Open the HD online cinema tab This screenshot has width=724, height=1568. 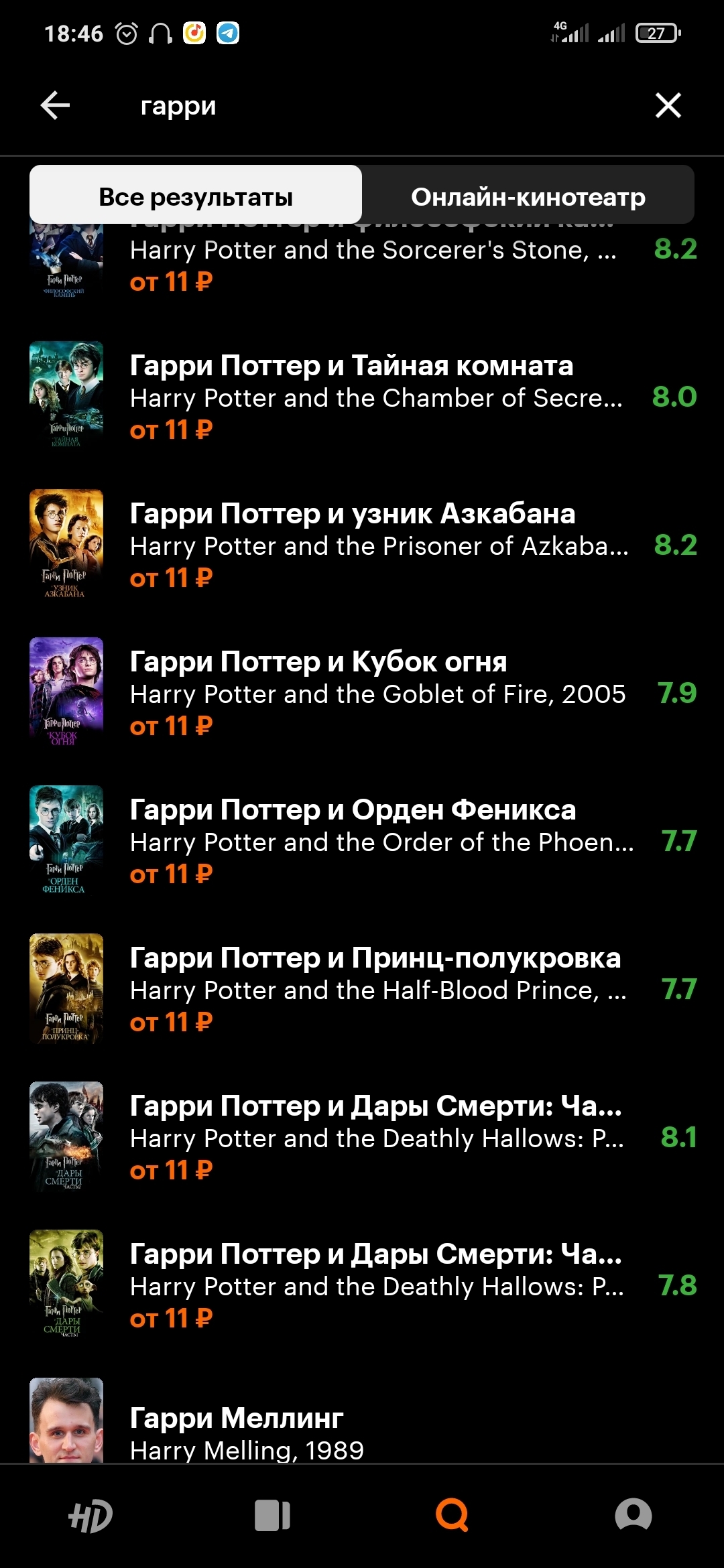90,1516
